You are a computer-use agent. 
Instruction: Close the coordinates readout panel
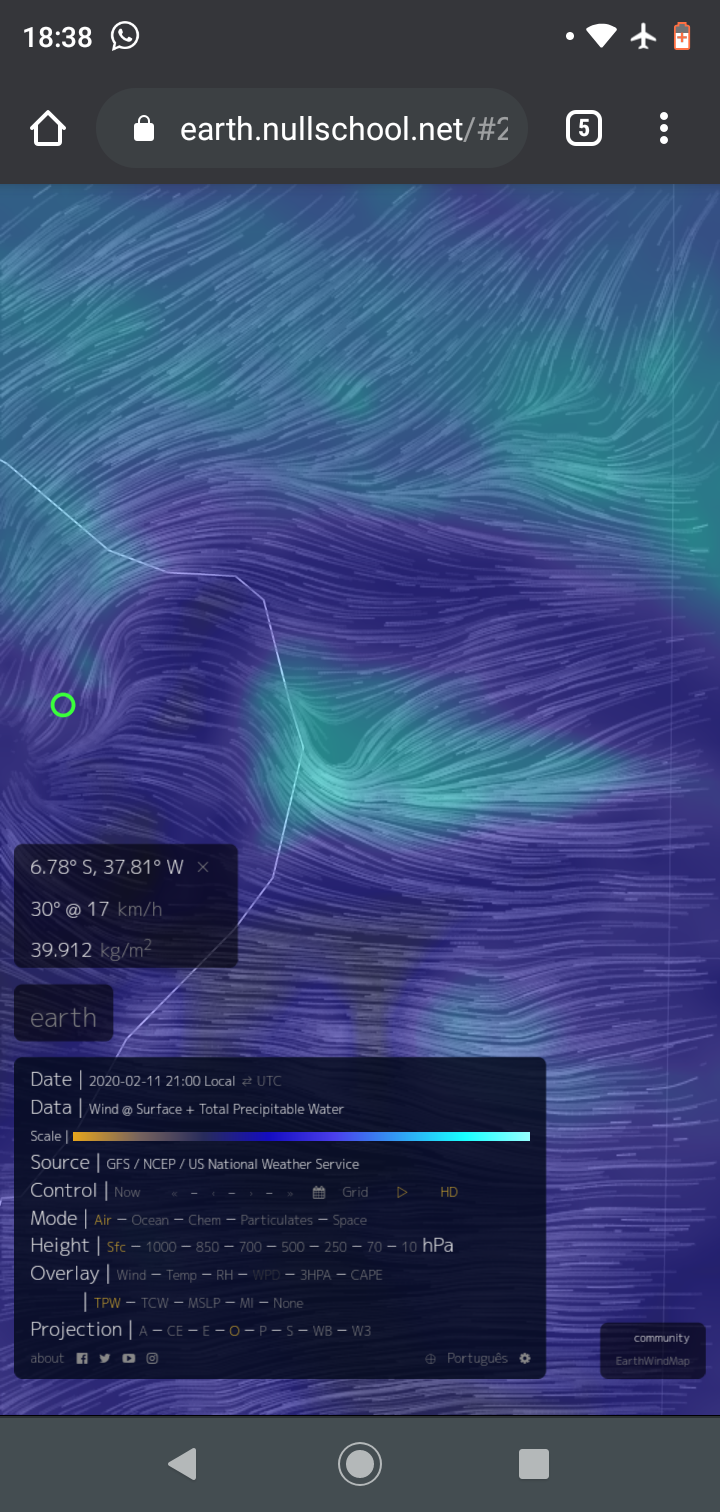pos(203,867)
